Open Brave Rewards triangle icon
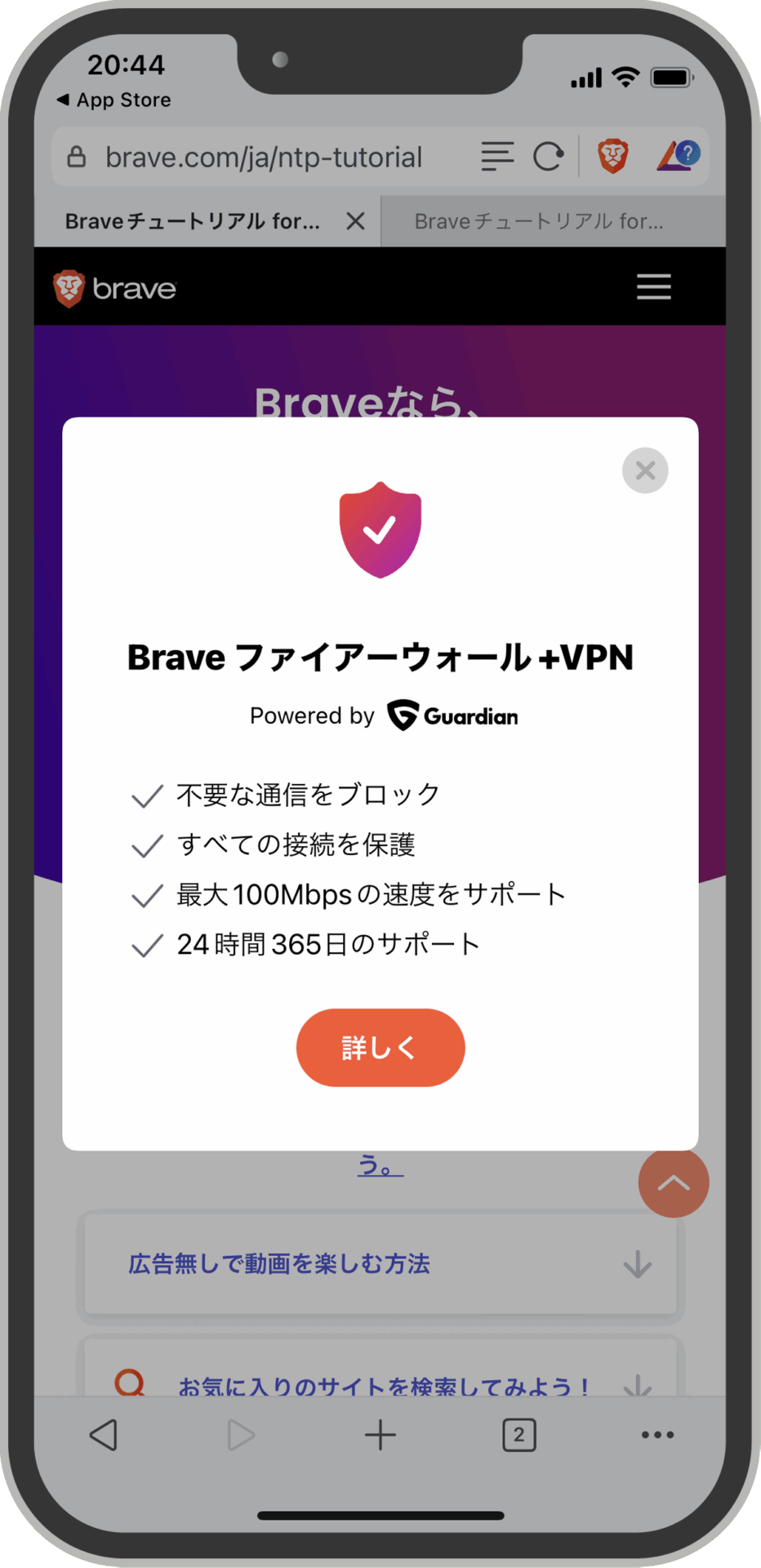This screenshot has width=761, height=1568. 678,155
